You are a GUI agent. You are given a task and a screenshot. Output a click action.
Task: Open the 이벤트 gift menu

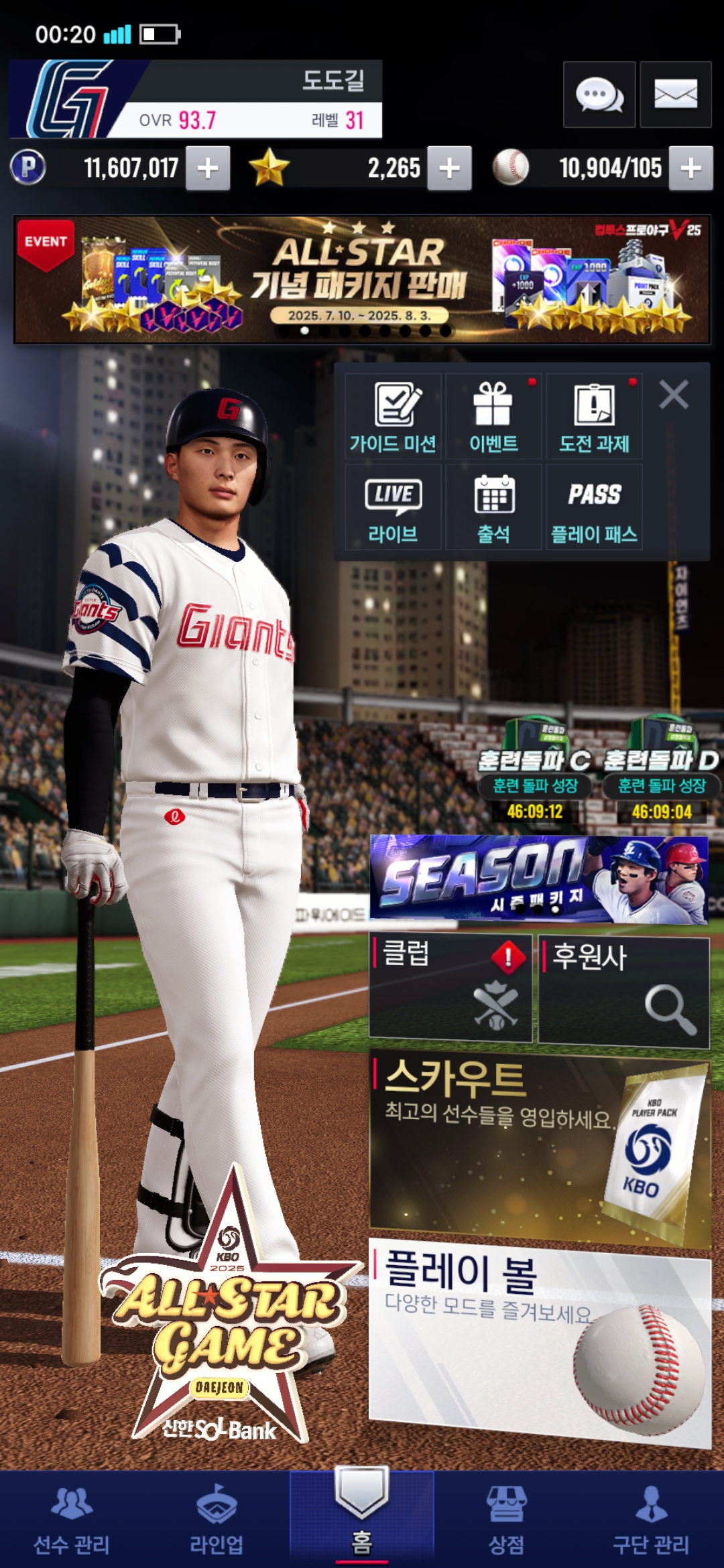493,416
